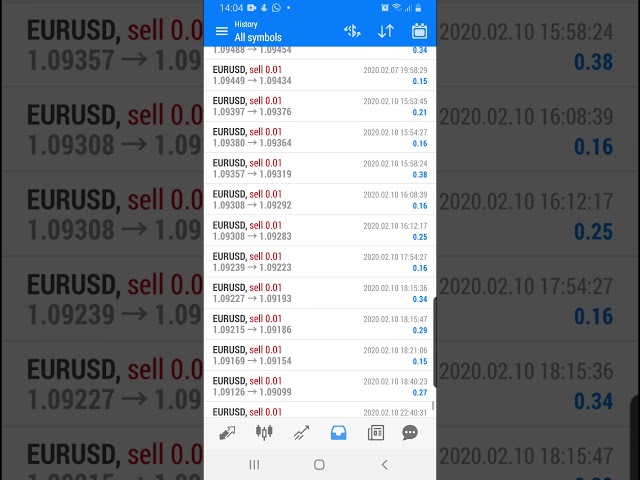Tap the sort arrows icon
The image size is (640, 480).
click(385, 31)
